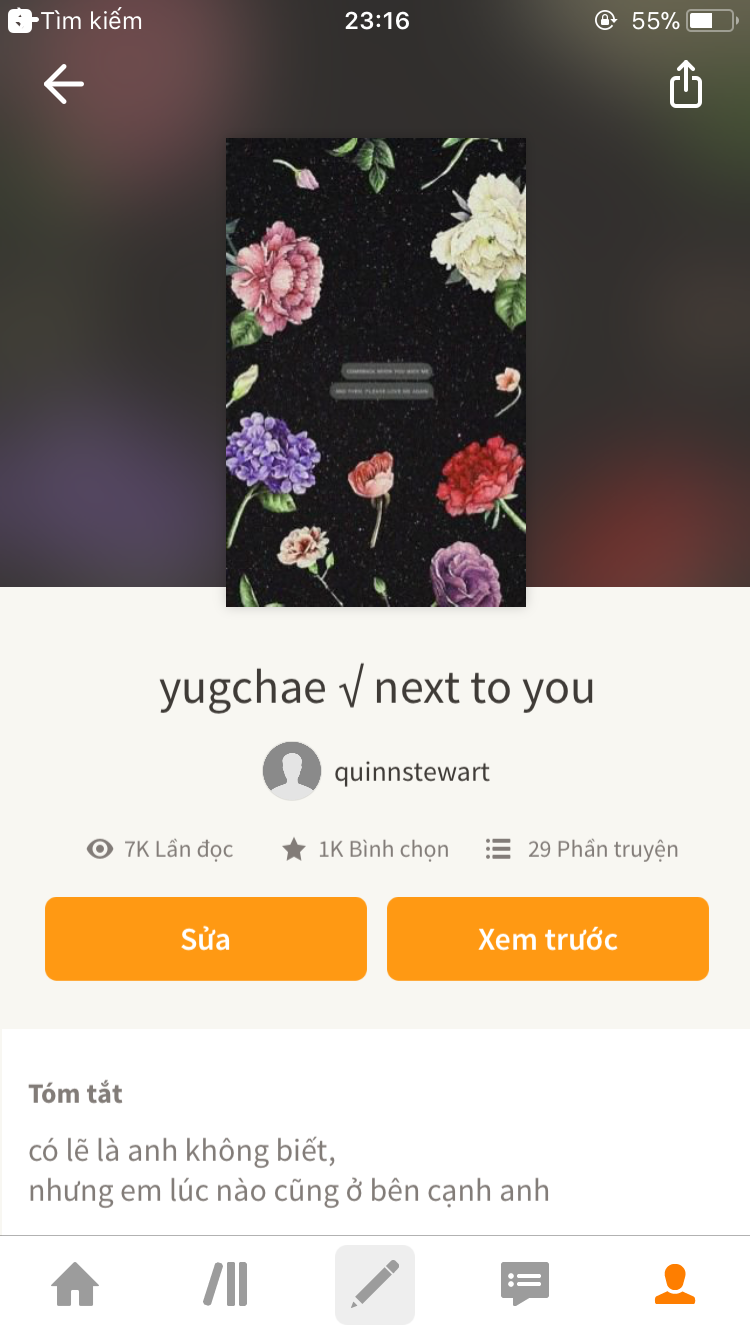750x1334 pixels.
Task: Tap the Sửa edit button
Action: coord(206,938)
